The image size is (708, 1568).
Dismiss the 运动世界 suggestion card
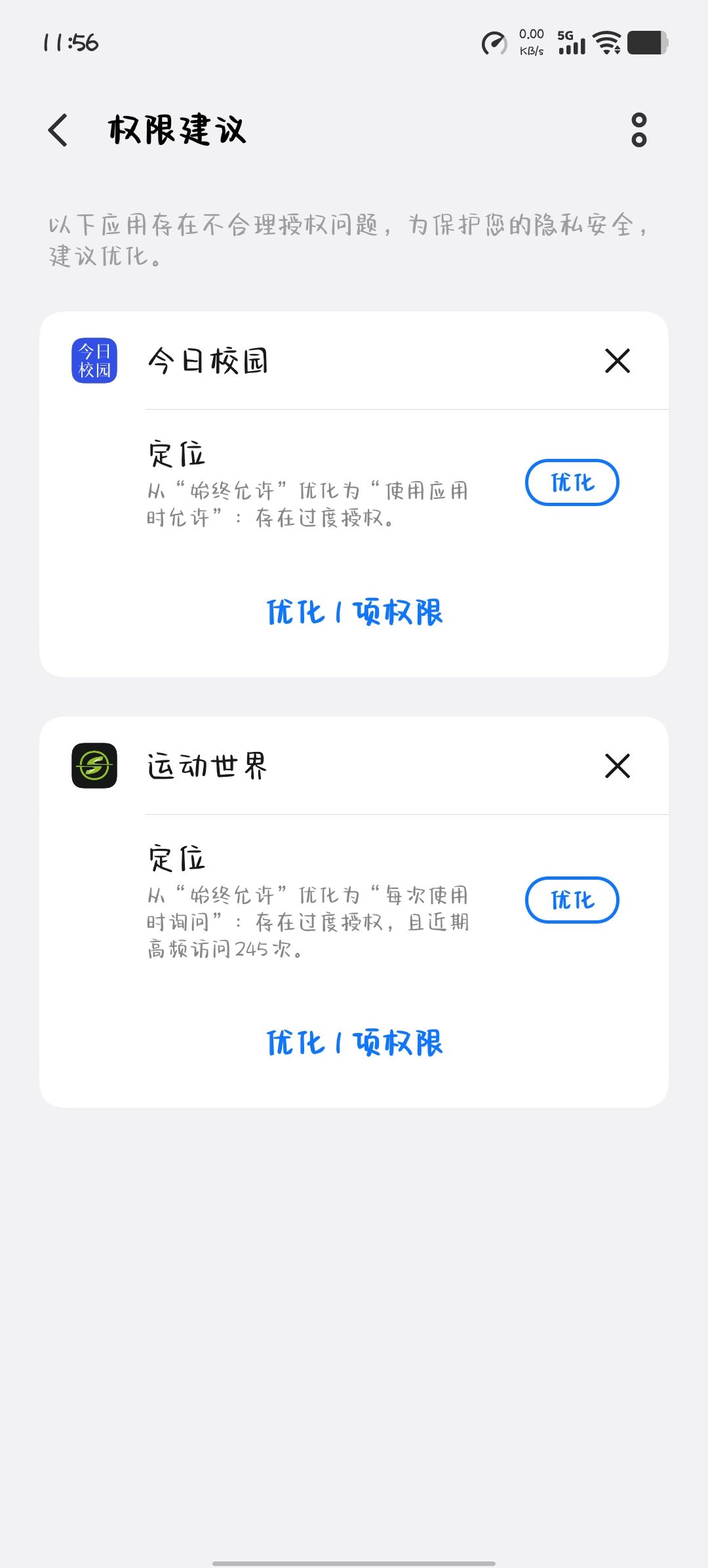[617, 766]
